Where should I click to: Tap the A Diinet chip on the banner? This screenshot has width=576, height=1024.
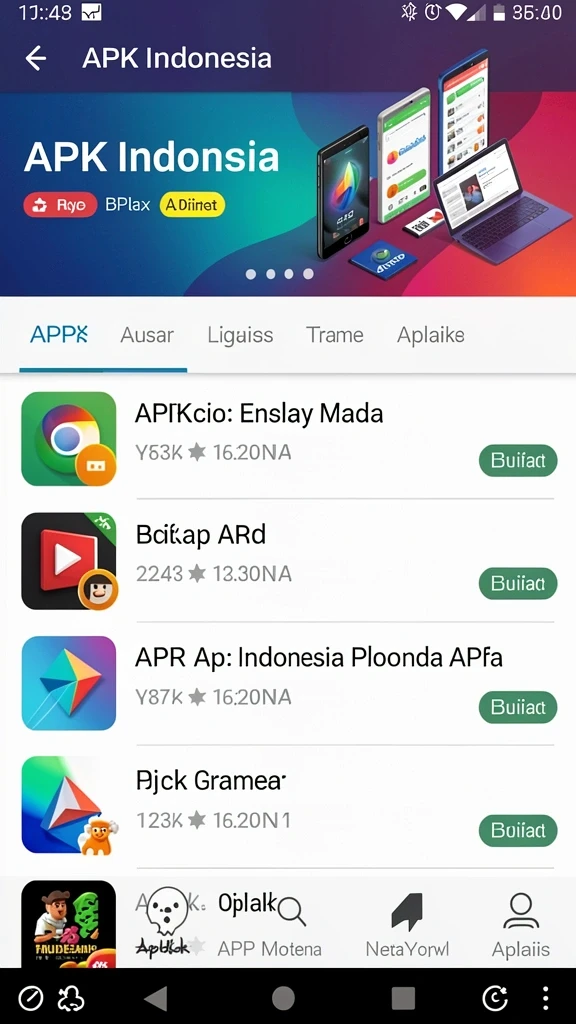pyautogui.click(x=192, y=205)
